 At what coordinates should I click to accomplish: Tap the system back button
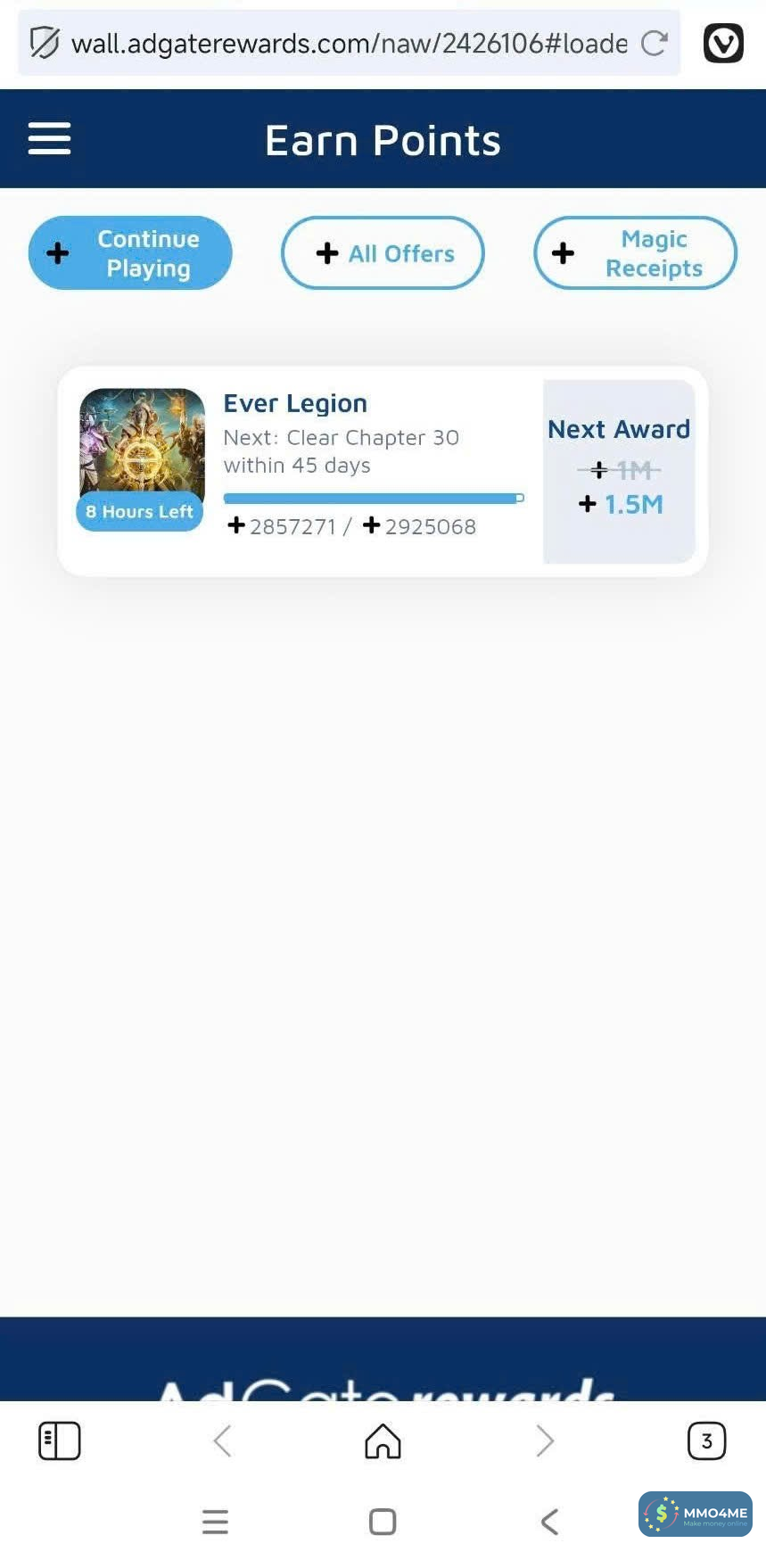tap(549, 1522)
